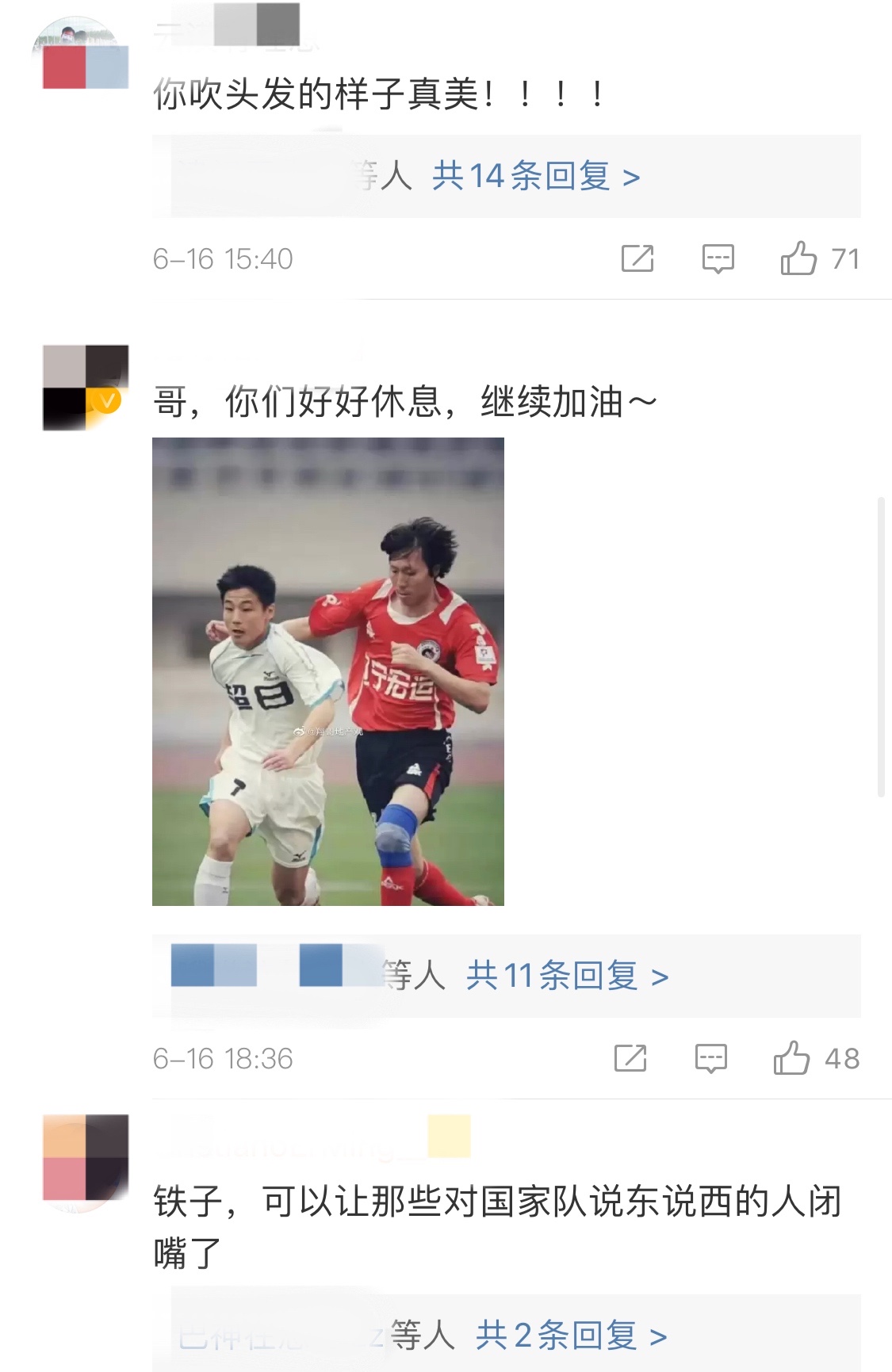The image size is (892, 1372).
Task: Like the comment with 71 likes
Action: [x=798, y=258]
